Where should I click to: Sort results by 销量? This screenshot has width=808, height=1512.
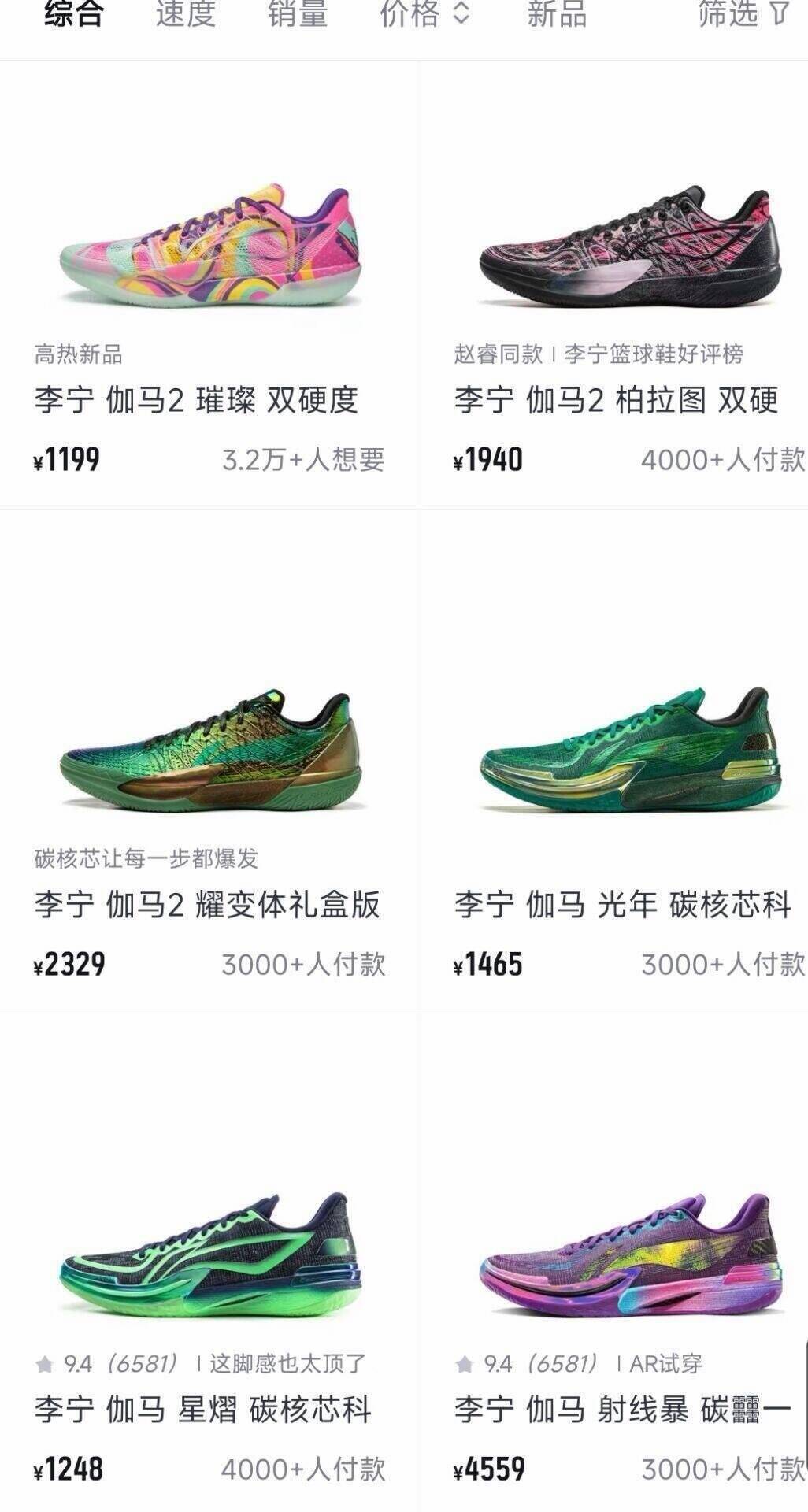pyautogui.click(x=297, y=14)
